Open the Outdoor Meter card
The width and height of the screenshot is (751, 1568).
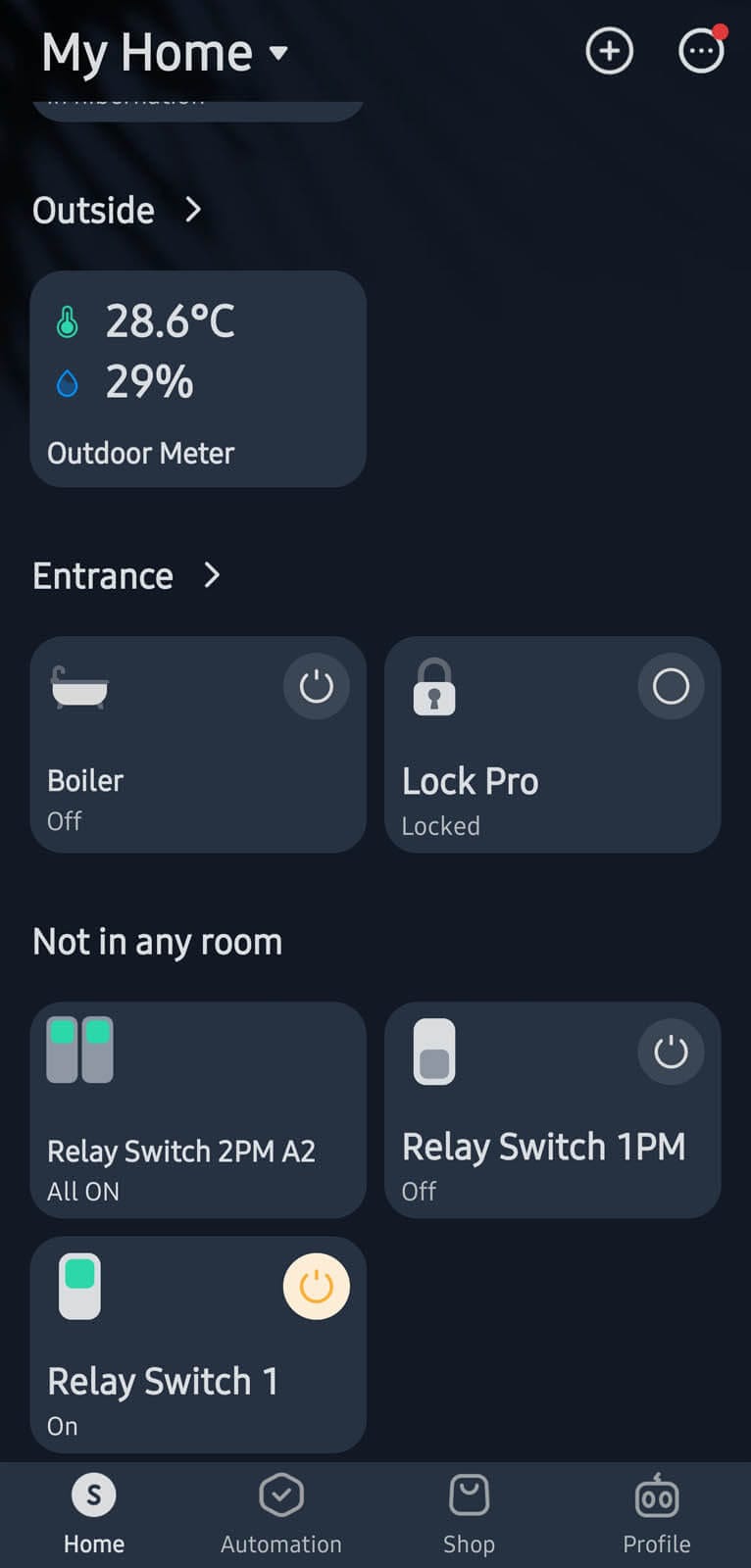pyautogui.click(x=196, y=412)
